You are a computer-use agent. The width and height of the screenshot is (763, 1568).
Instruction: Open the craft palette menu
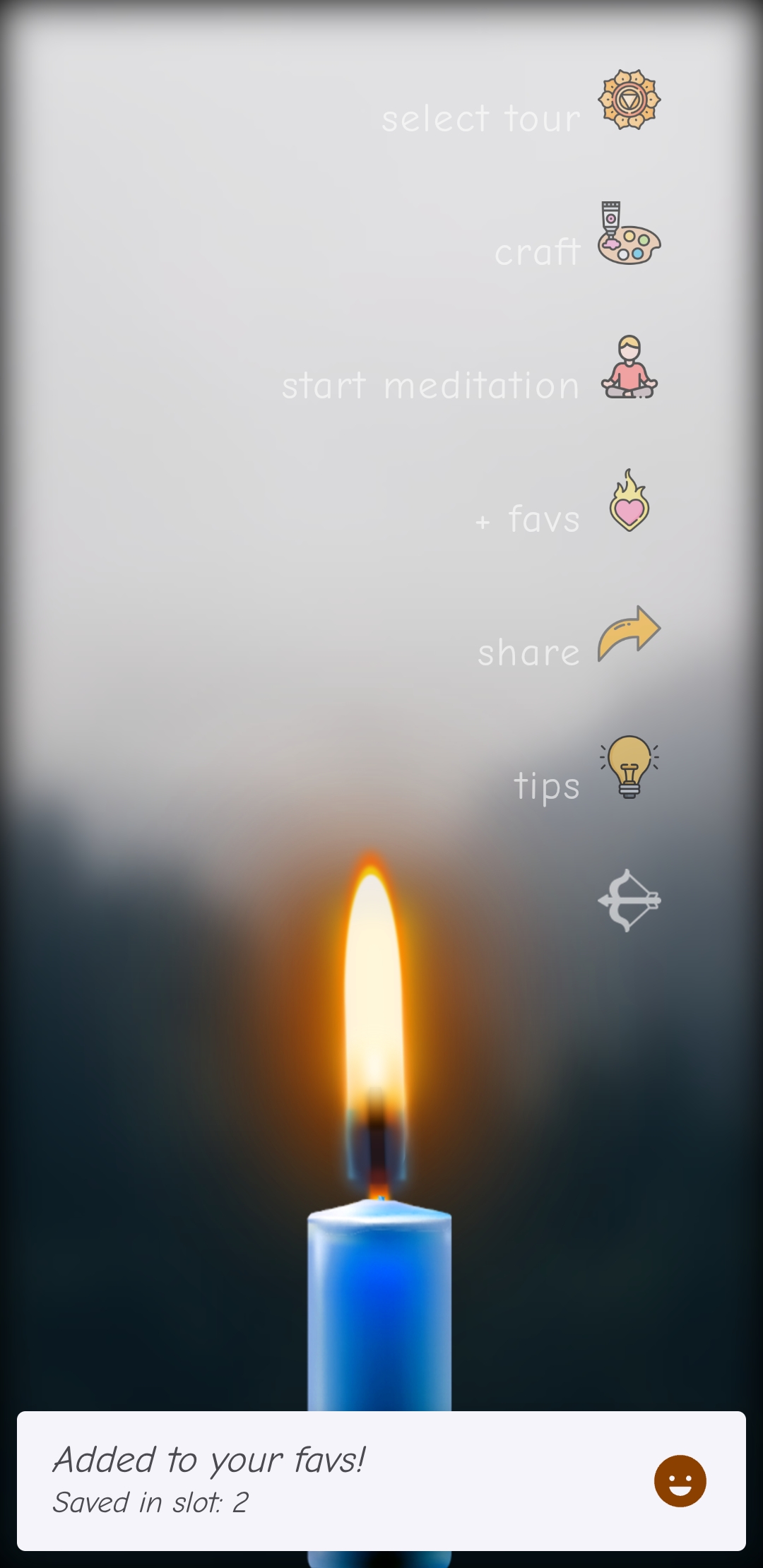pos(628,234)
